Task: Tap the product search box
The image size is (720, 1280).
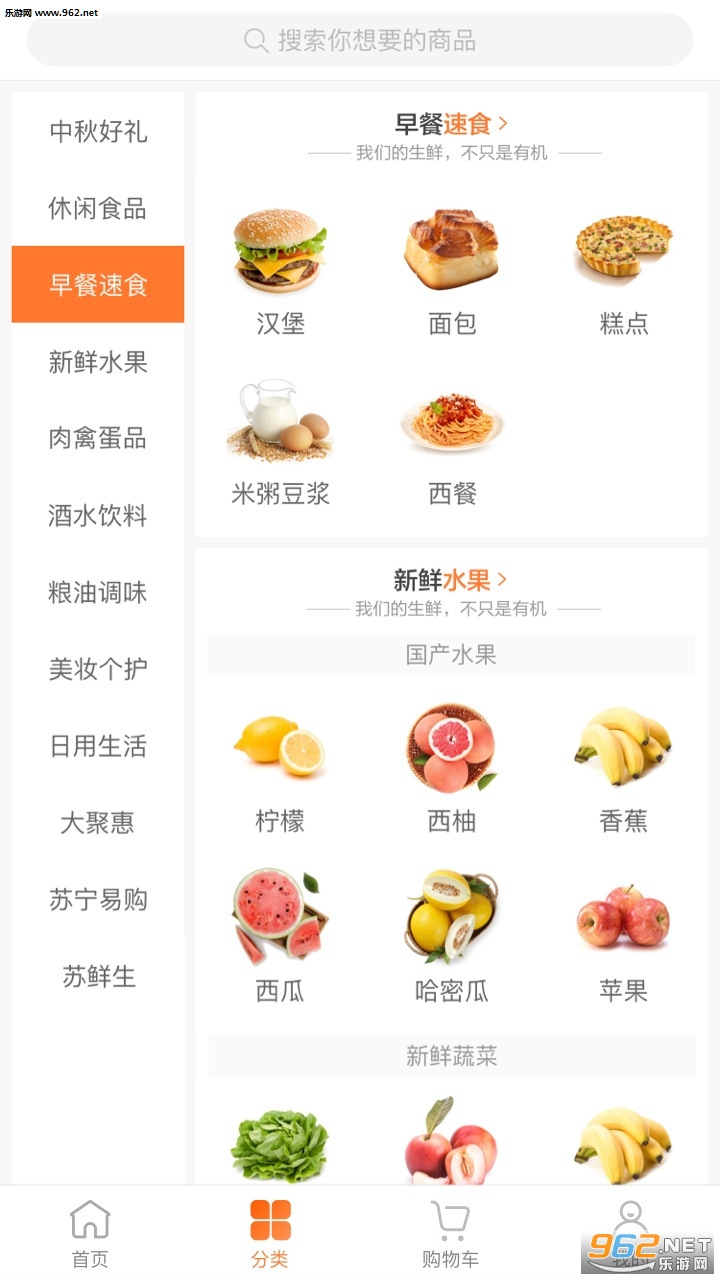Action: point(360,40)
